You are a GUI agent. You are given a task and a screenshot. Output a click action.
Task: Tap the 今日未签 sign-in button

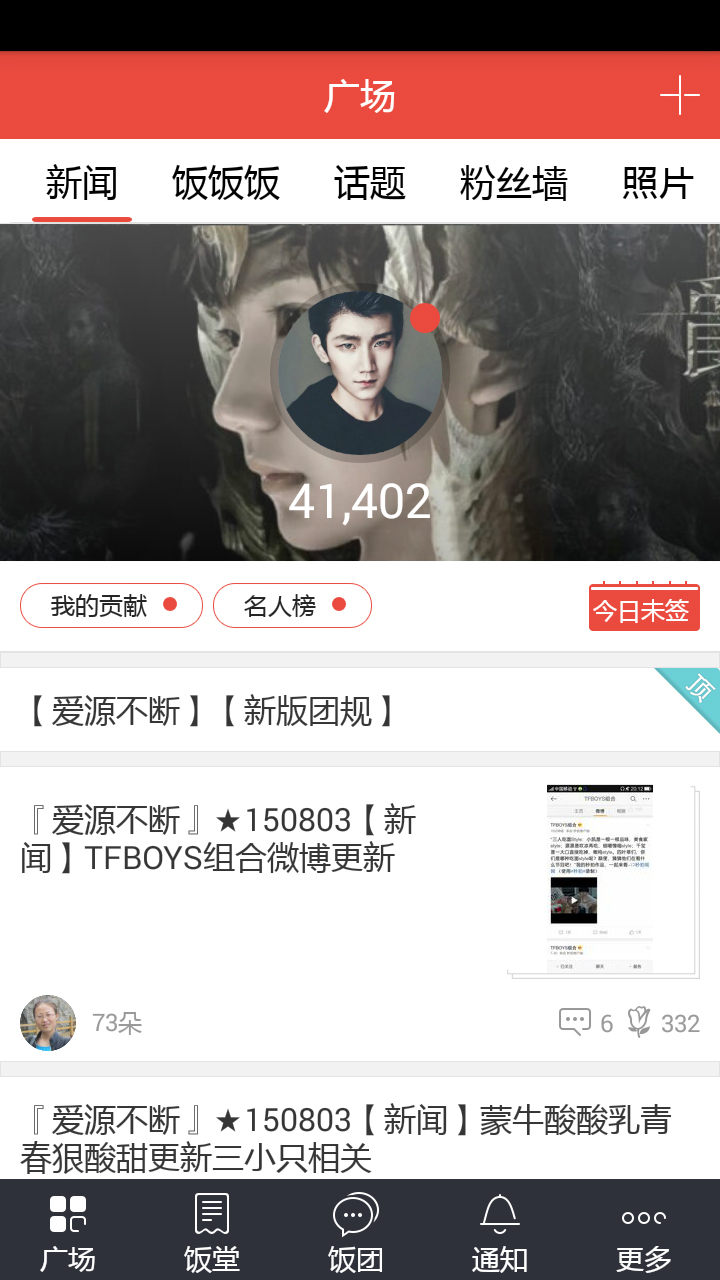(x=644, y=608)
